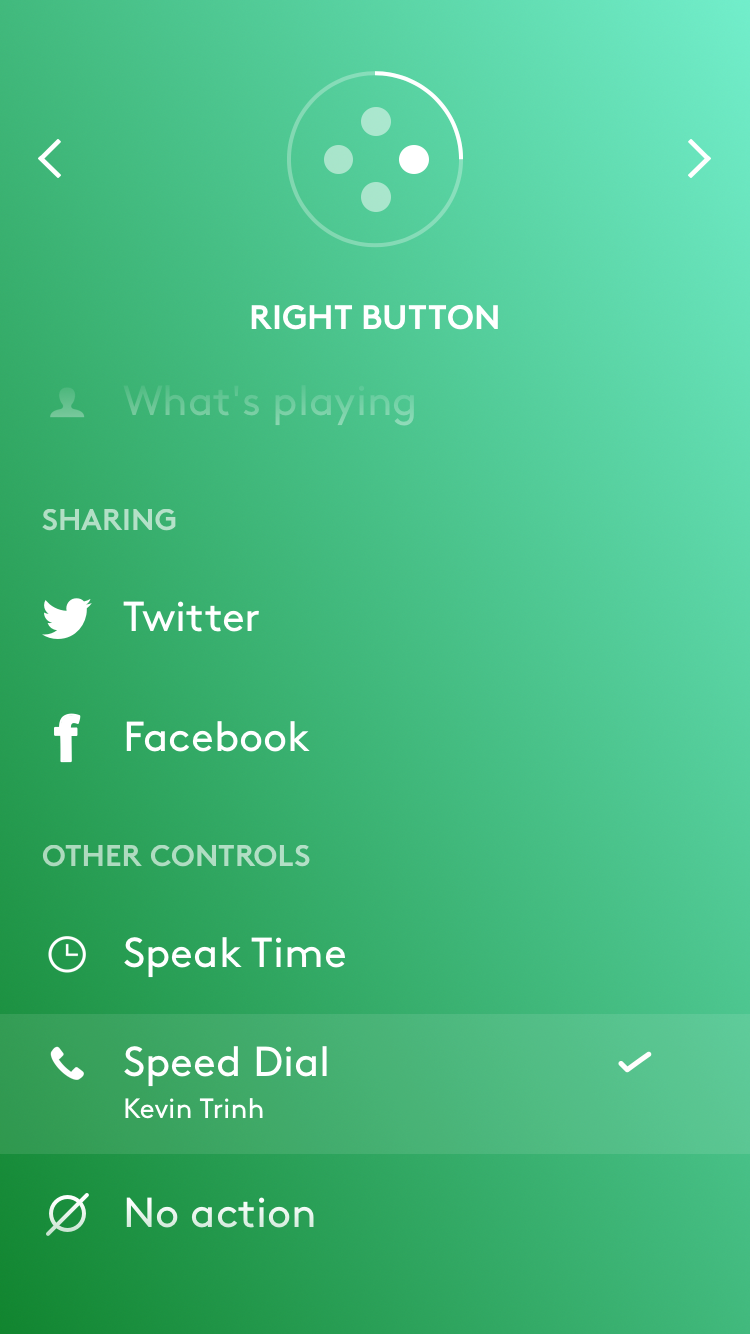
Task: Set the right button to No action
Action: point(375,1214)
